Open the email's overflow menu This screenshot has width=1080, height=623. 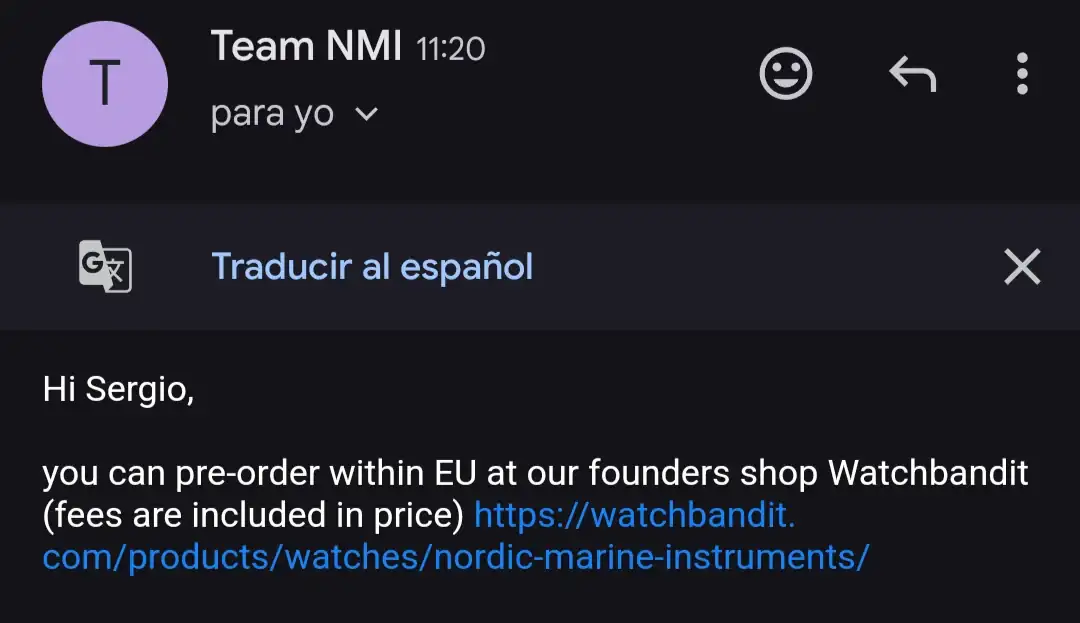click(x=1021, y=74)
